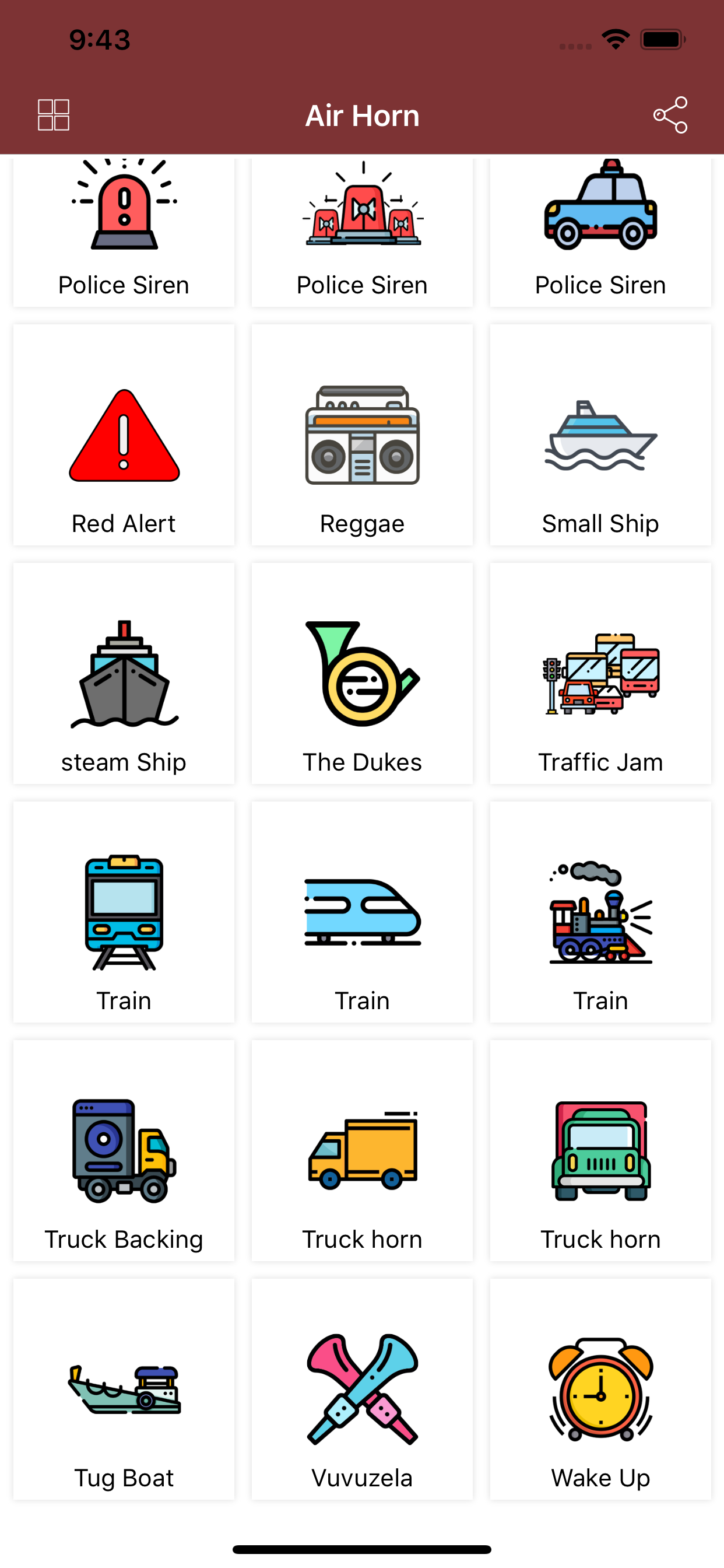The height and width of the screenshot is (1568, 724).
Task: Choose the steam Ship sound
Action: click(x=124, y=674)
